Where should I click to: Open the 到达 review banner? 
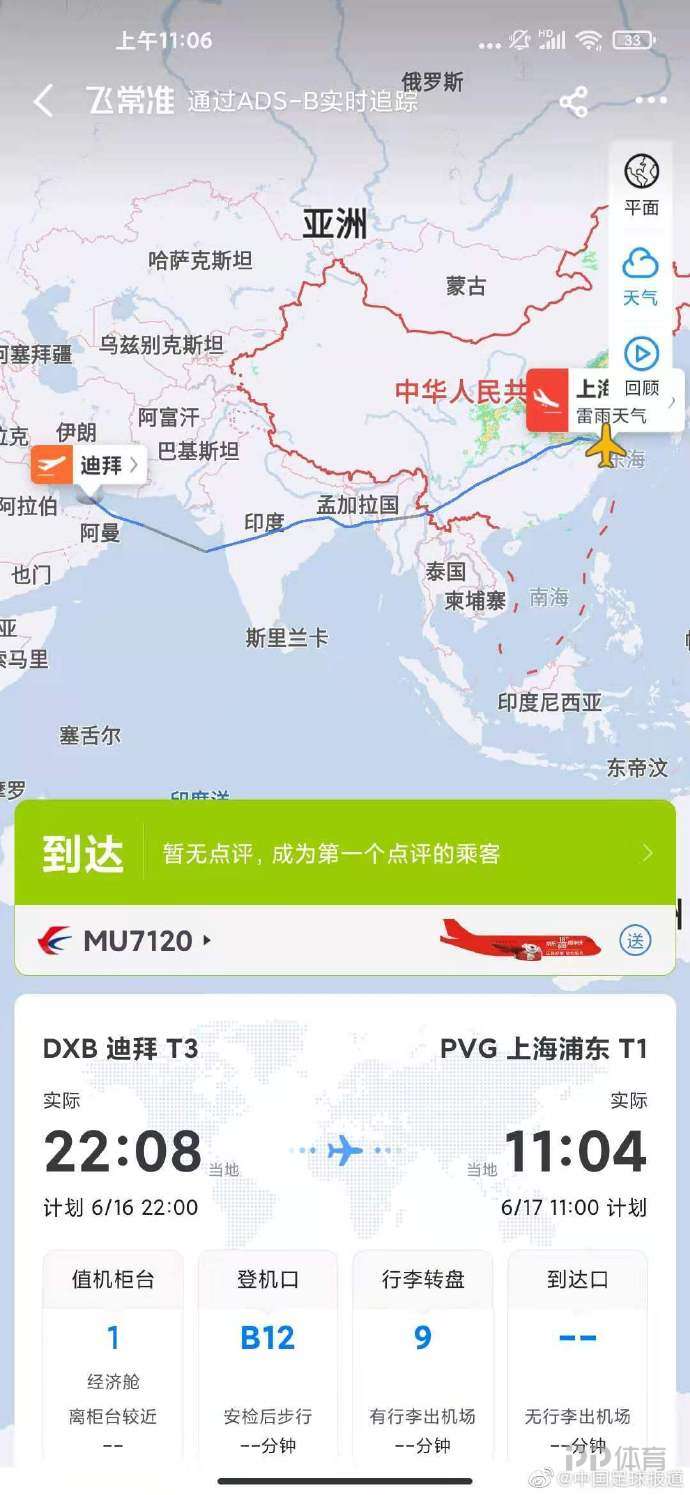pyautogui.click(x=345, y=853)
